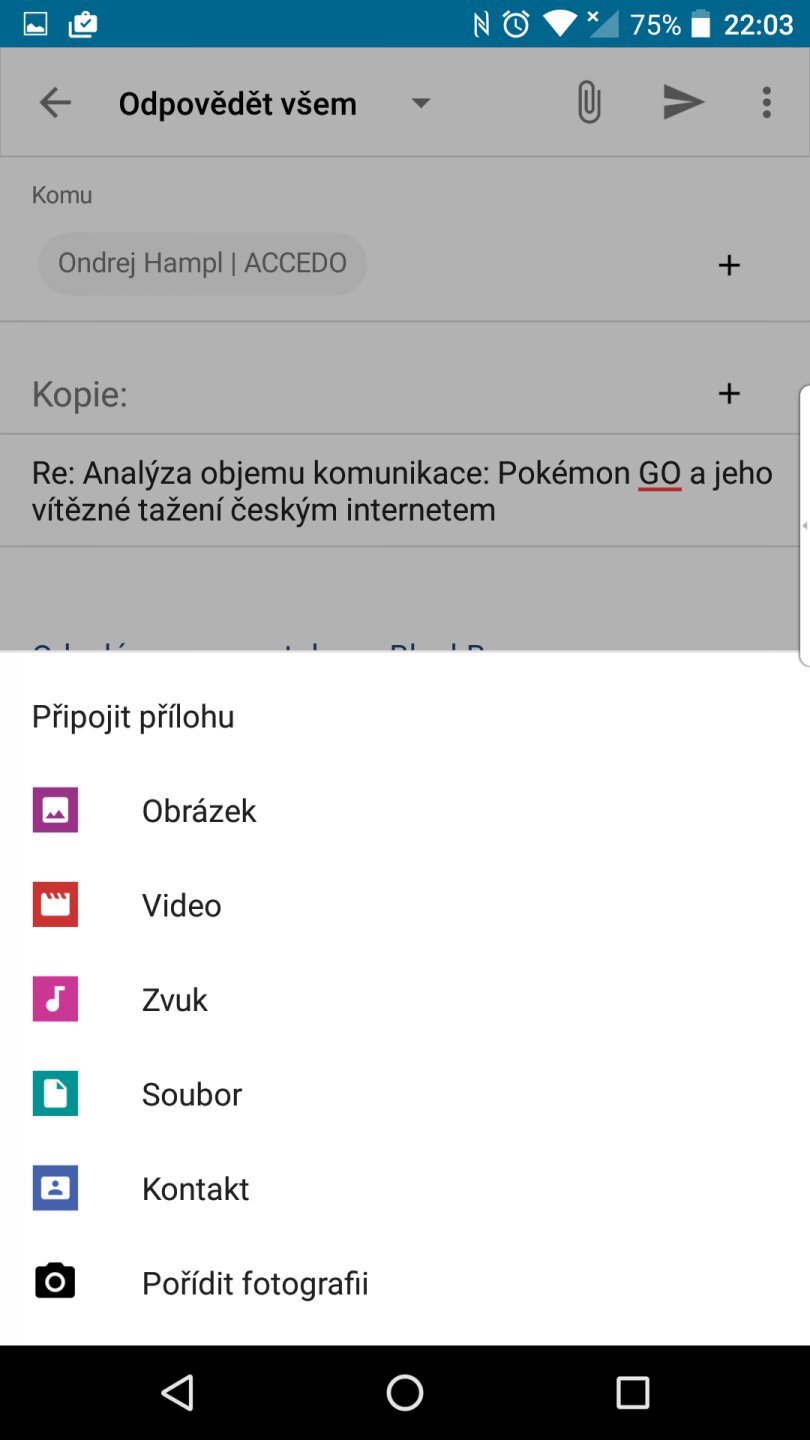The height and width of the screenshot is (1440, 810).
Task: Attach an audio file via Zvuk
Action: tap(174, 1000)
